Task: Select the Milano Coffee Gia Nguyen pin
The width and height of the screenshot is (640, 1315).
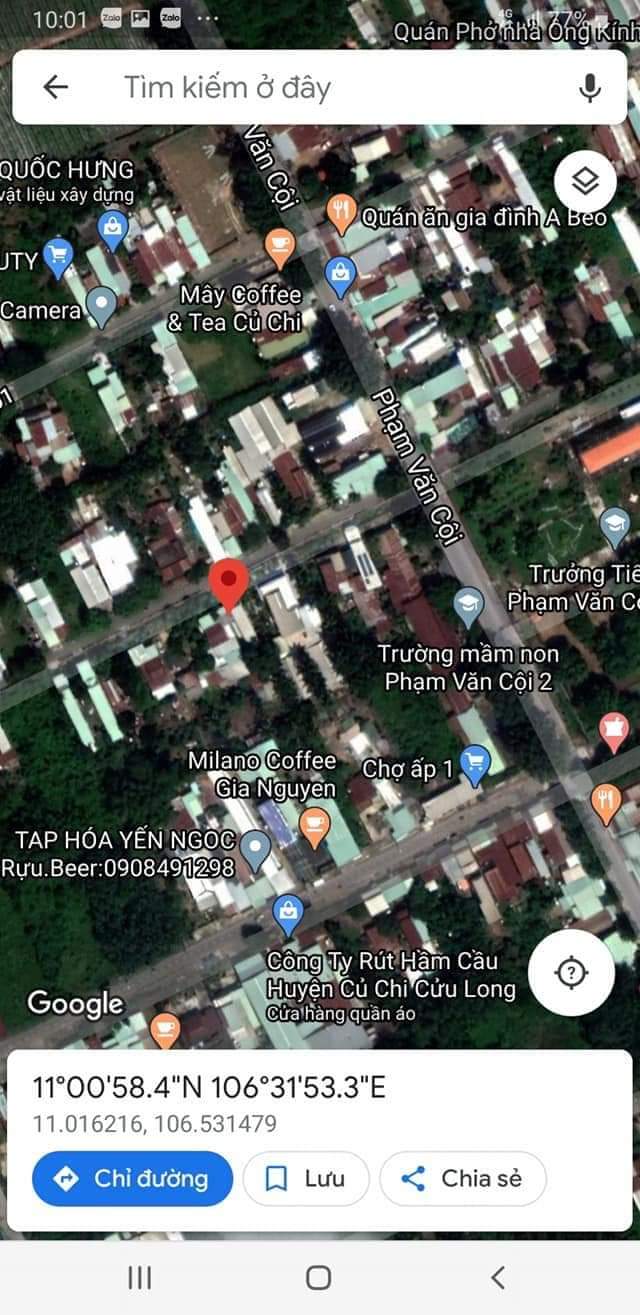Action: [x=315, y=829]
